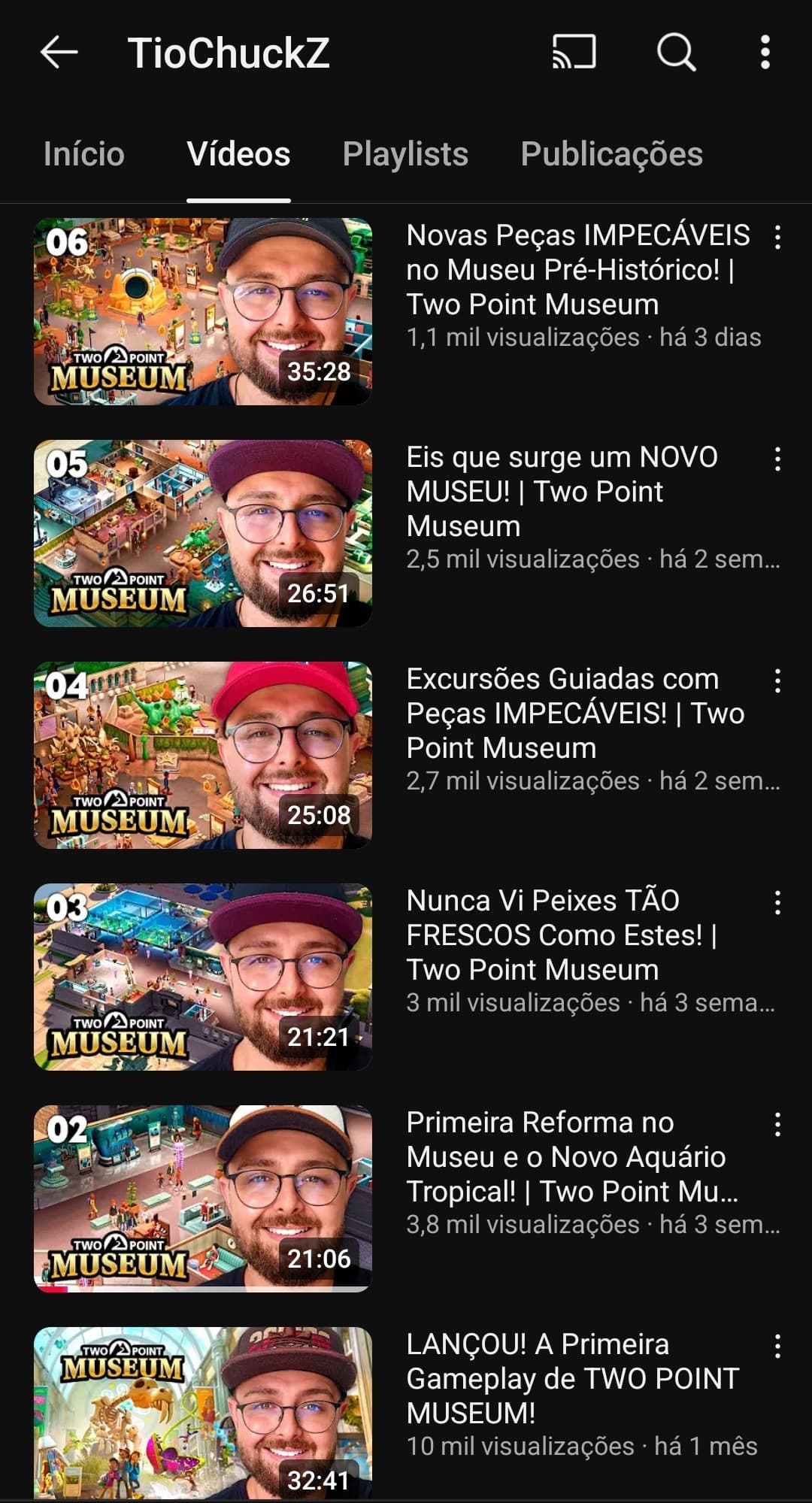Image resolution: width=812 pixels, height=1503 pixels.
Task: Watch Excursões Guiadas com Peças IMPECÁVEIS video
Action: click(x=203, y=755)
